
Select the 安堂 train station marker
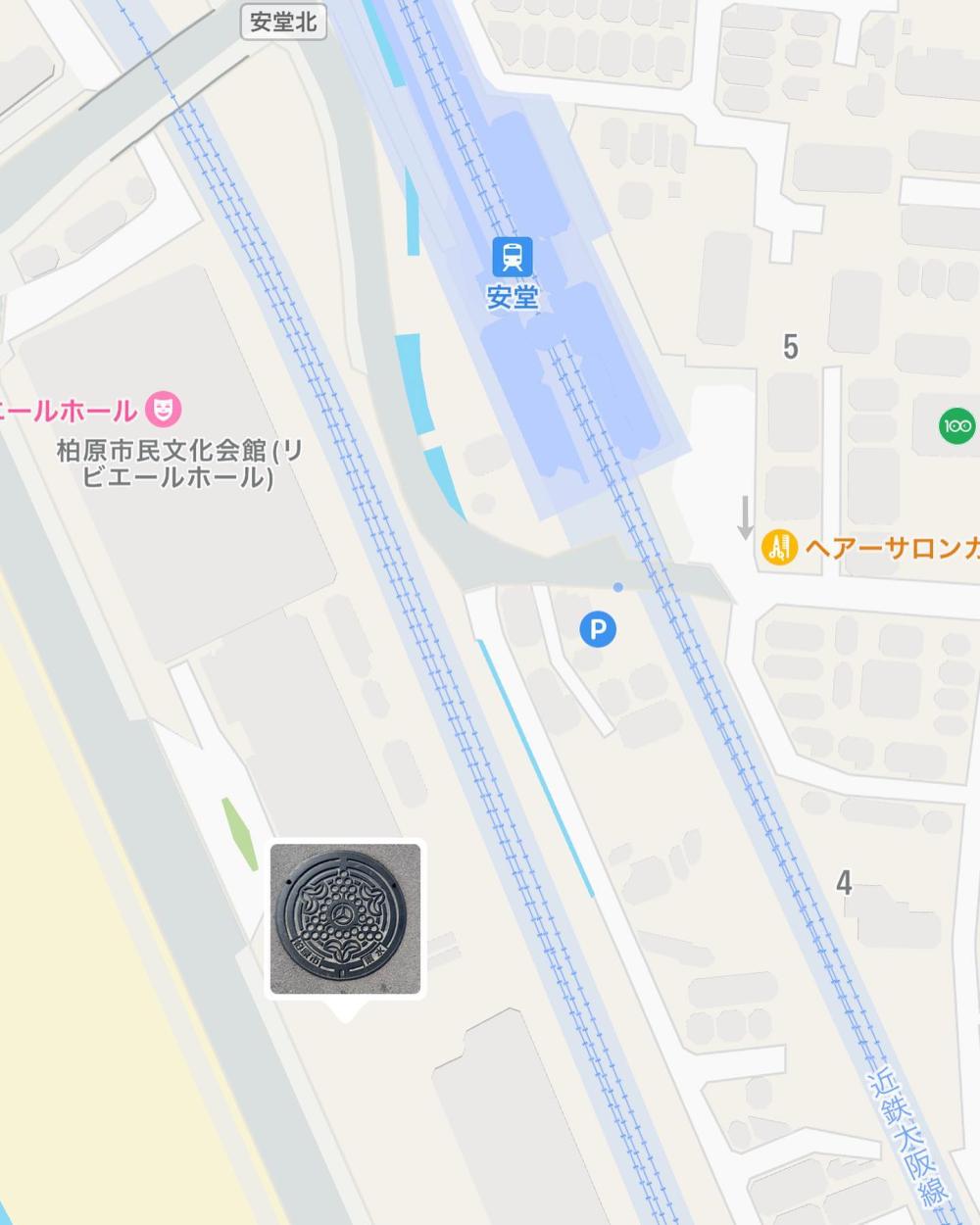pyautogui.click(x=512, y=257)
